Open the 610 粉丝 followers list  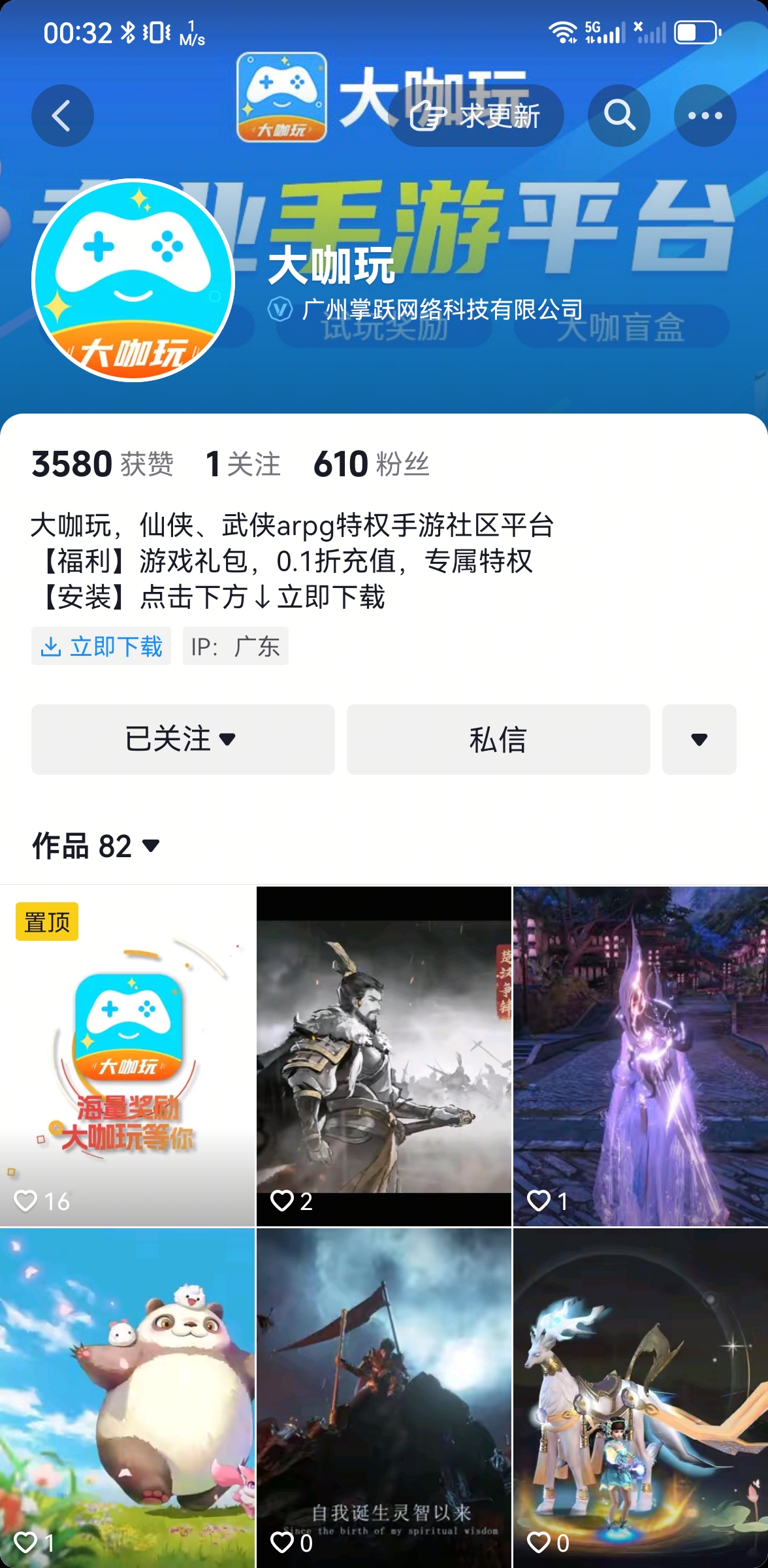[371, 464]
